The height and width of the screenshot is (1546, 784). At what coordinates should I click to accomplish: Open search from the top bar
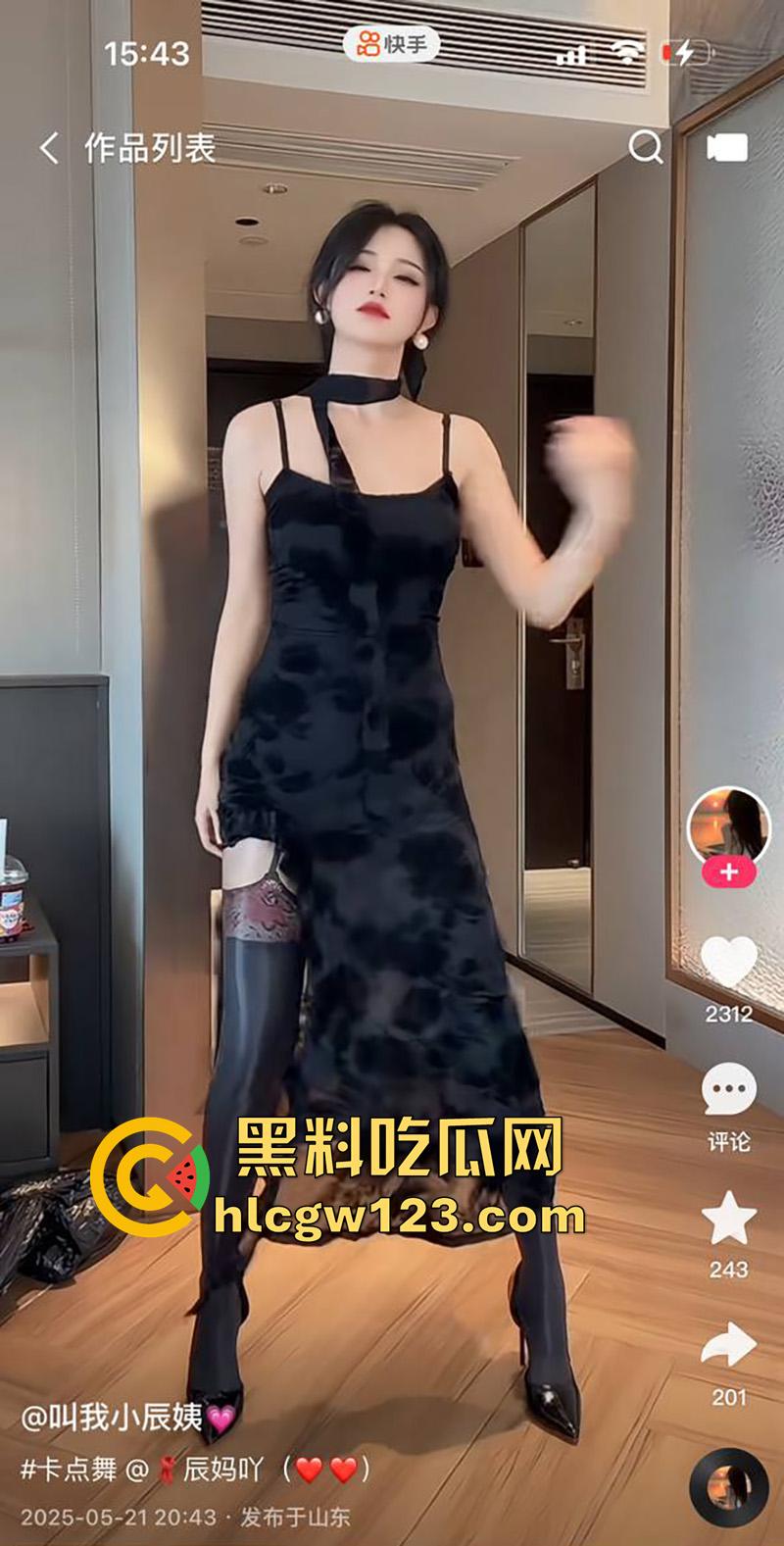(644, 145)
